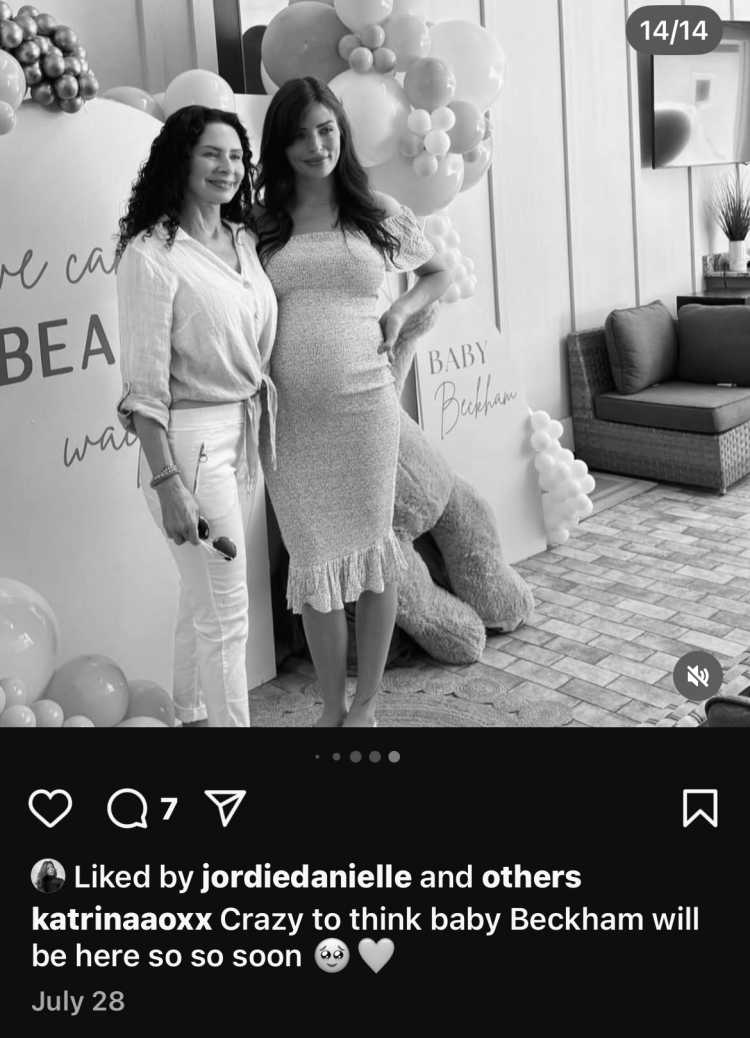This screenshot has width=750, height=1038.
Task: View others who liked this post
Action: click(531, 877)
